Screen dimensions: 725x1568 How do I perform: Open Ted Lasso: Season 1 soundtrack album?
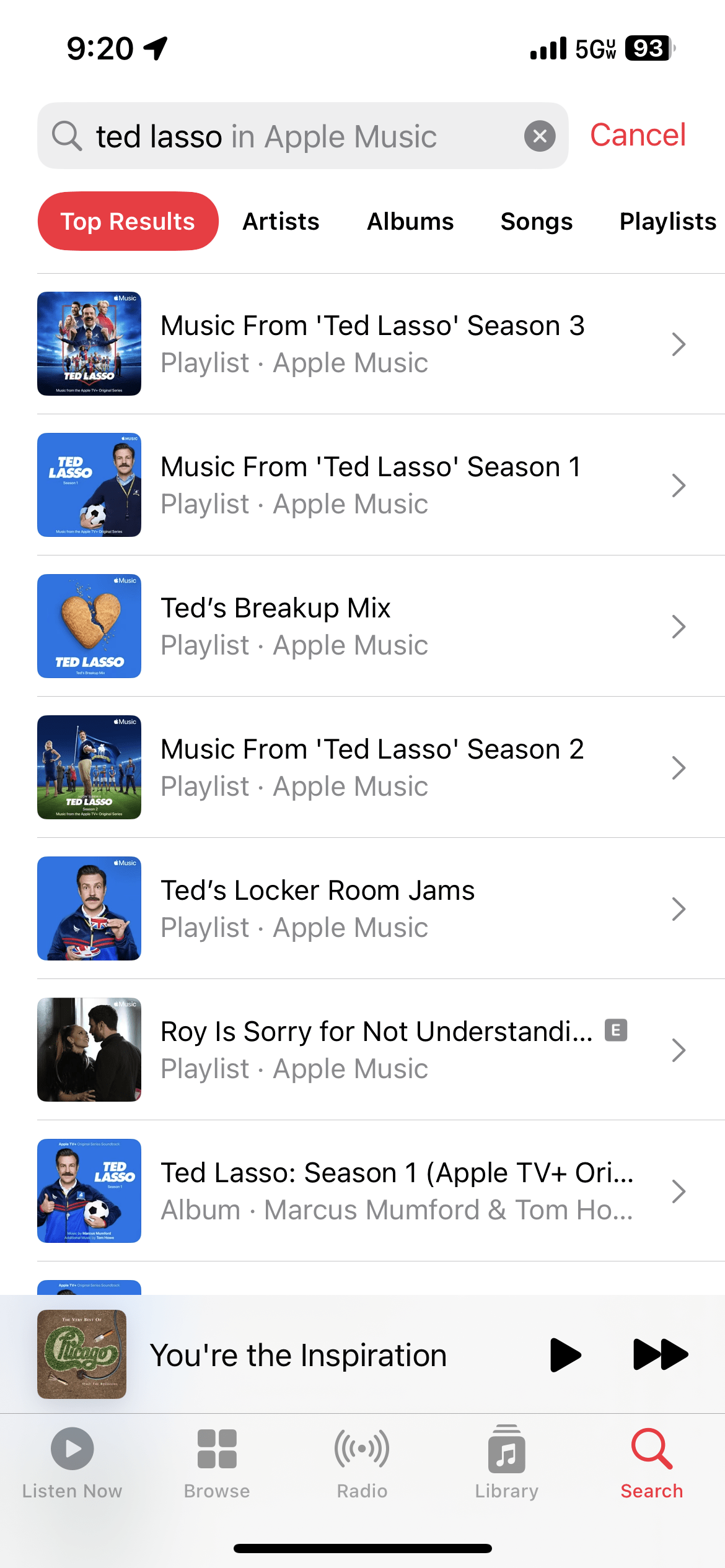pyautogui.click(x=380, y=1191)
